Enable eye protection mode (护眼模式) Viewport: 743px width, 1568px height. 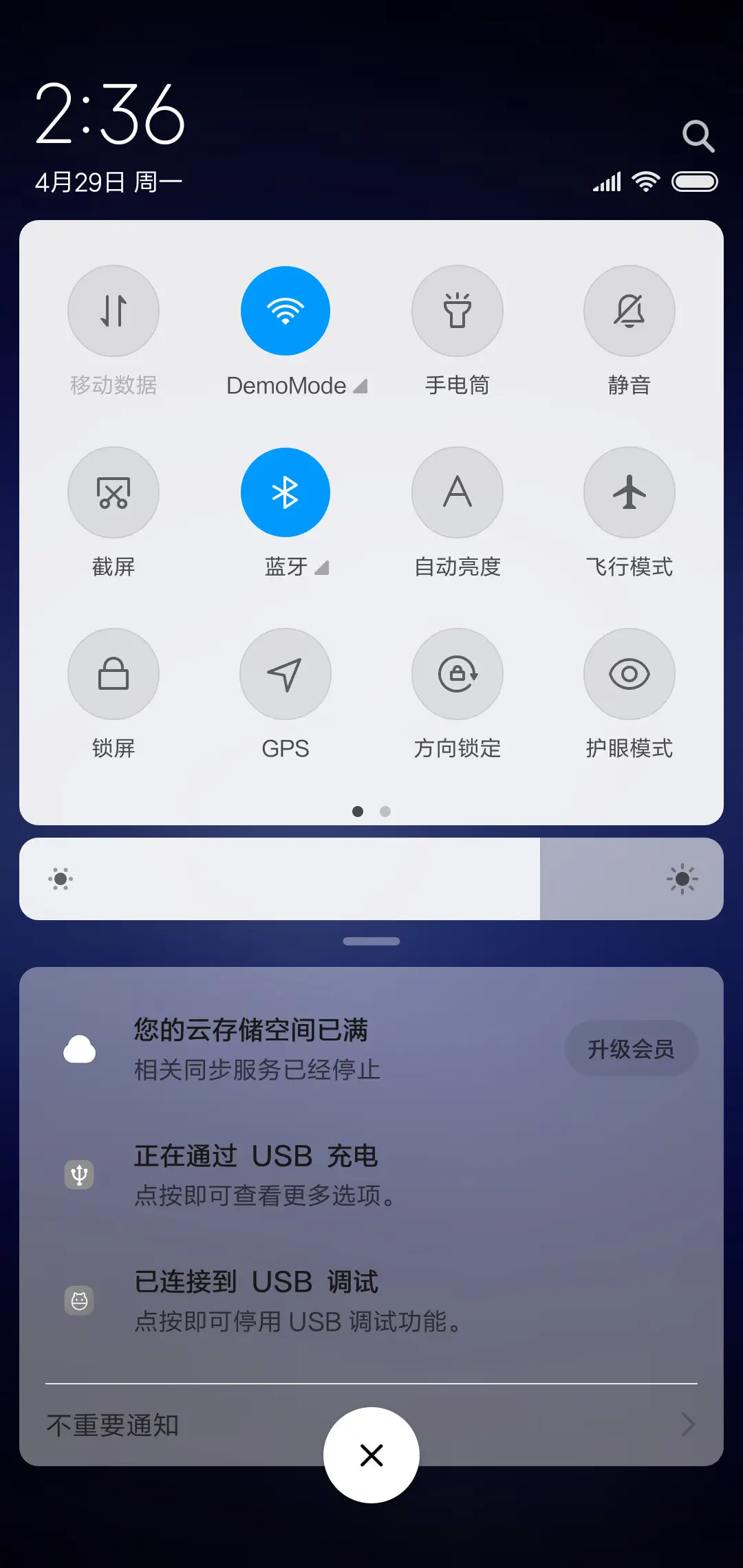click(629, 674)
